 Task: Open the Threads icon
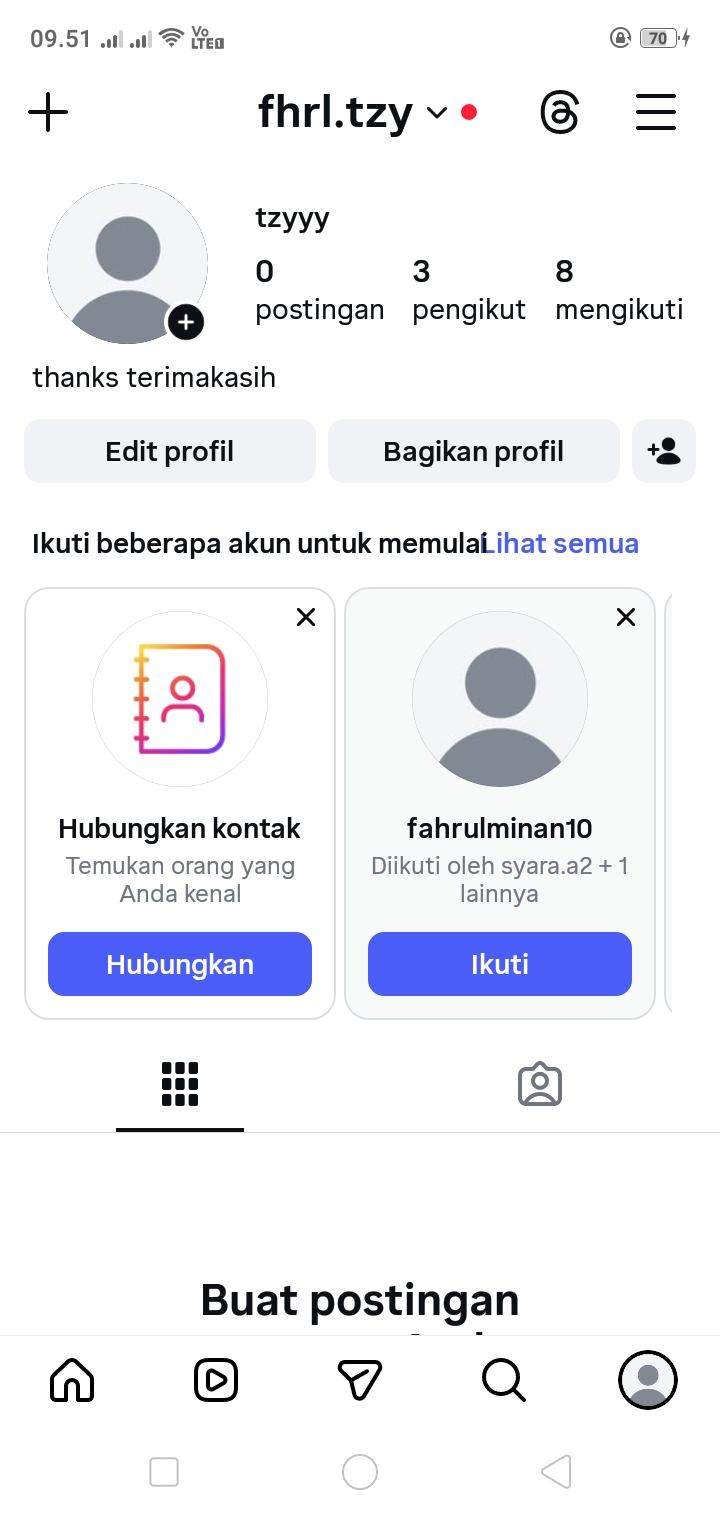tap(559, 112)
